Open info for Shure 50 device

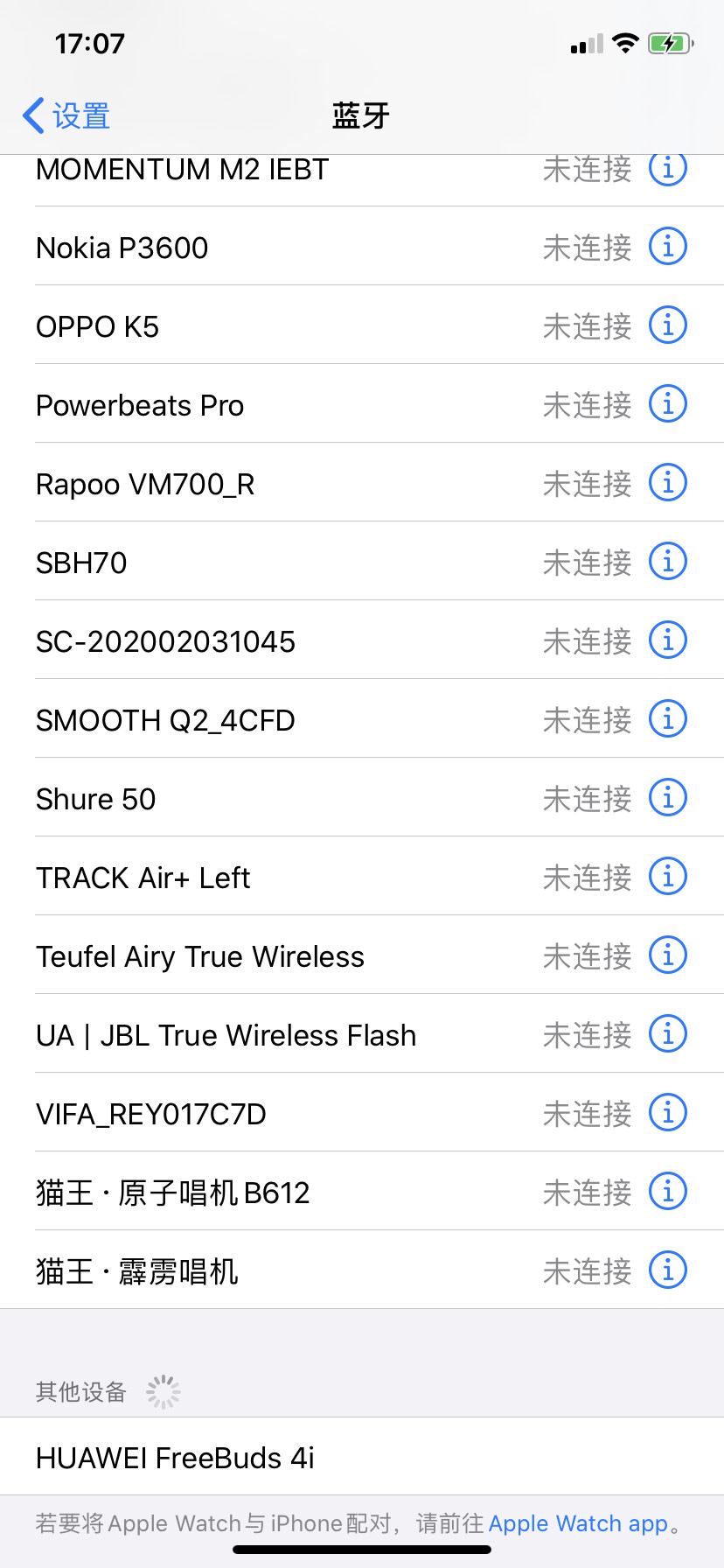tap(667, 797)
